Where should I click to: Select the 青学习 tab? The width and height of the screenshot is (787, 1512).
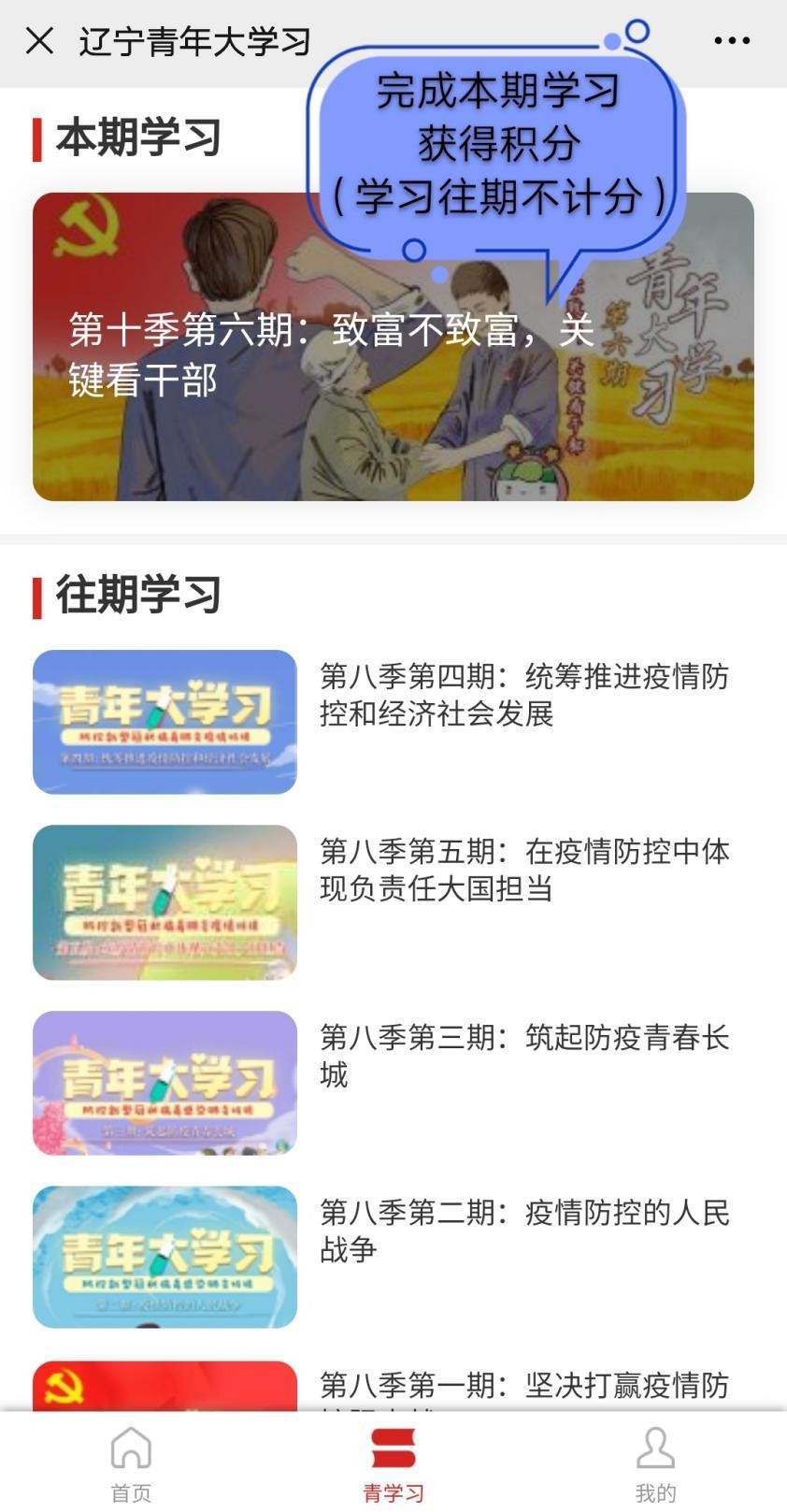click(x=393, y=1462)
